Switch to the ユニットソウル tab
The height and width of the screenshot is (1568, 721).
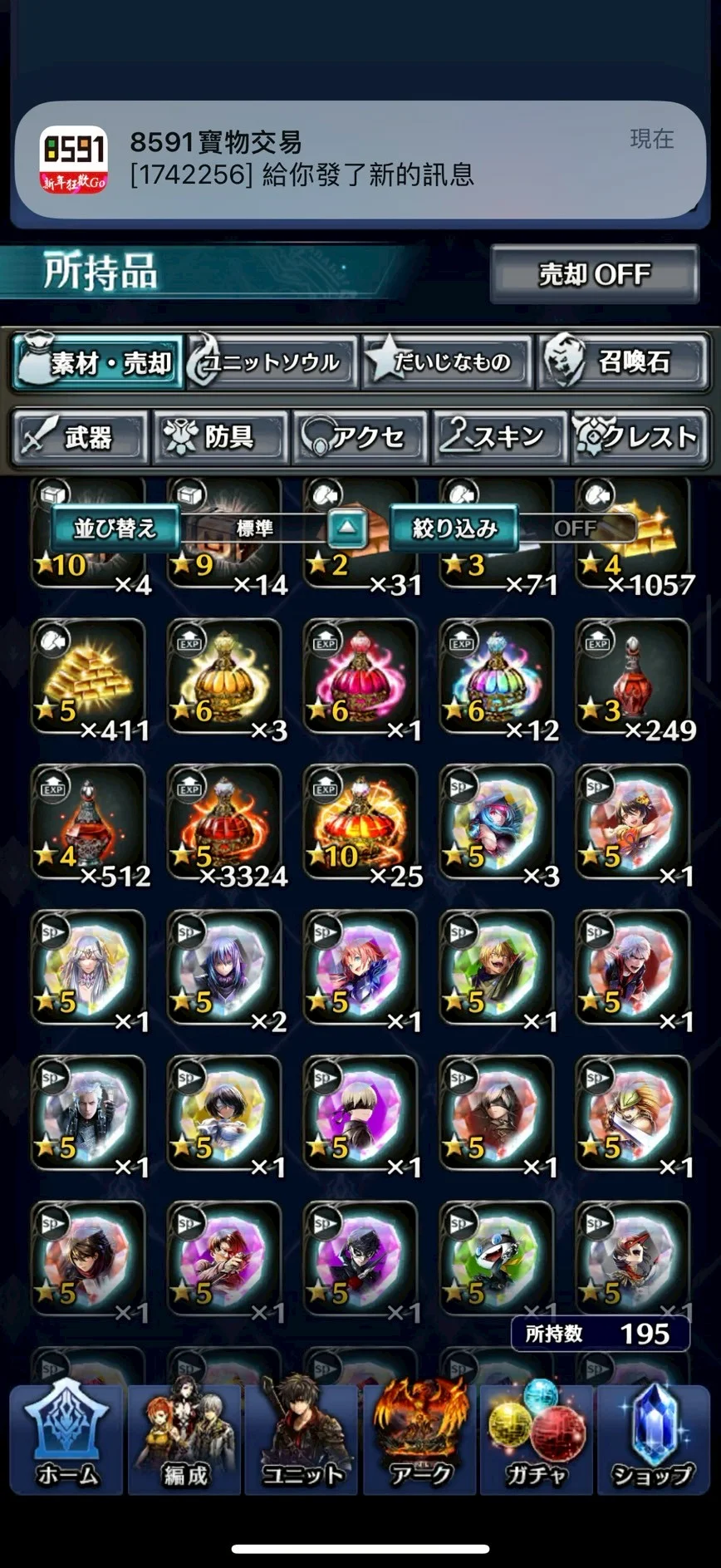click(272, 362)
